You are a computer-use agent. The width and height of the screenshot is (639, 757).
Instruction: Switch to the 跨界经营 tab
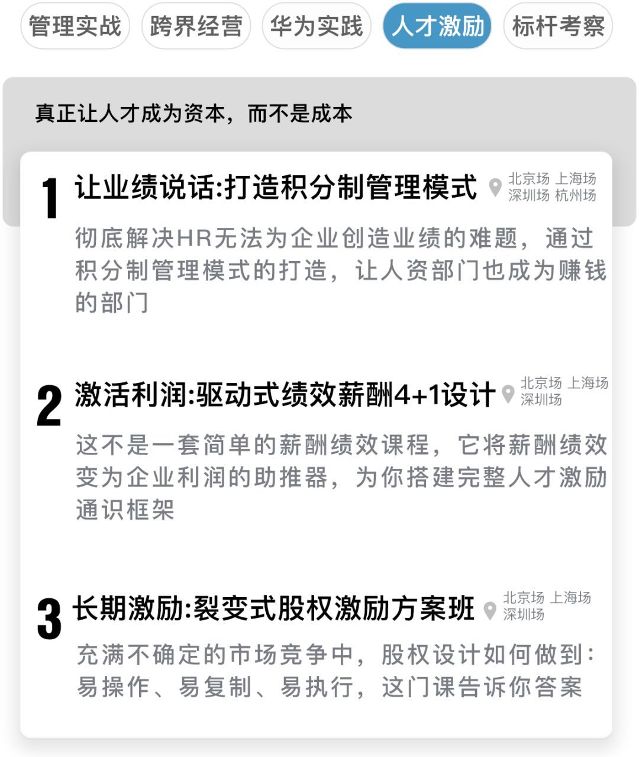(195, 26)
